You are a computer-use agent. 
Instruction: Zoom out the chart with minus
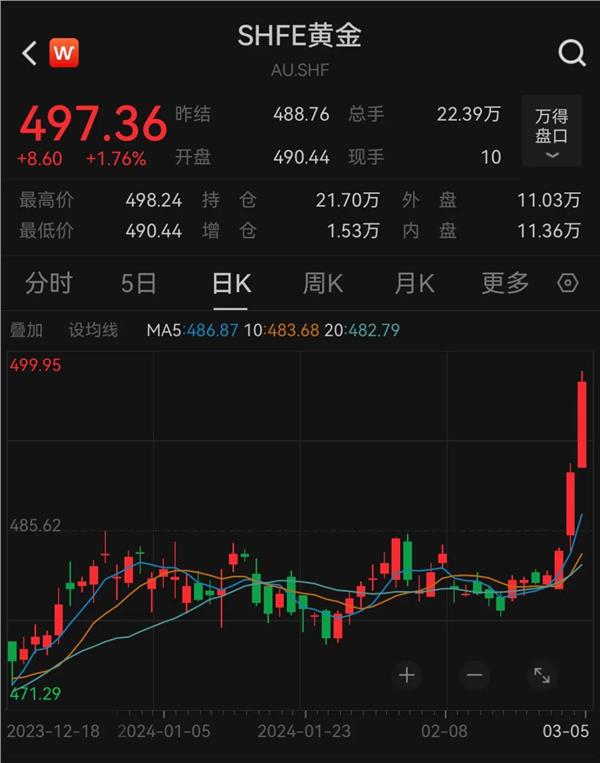point(474,676)
